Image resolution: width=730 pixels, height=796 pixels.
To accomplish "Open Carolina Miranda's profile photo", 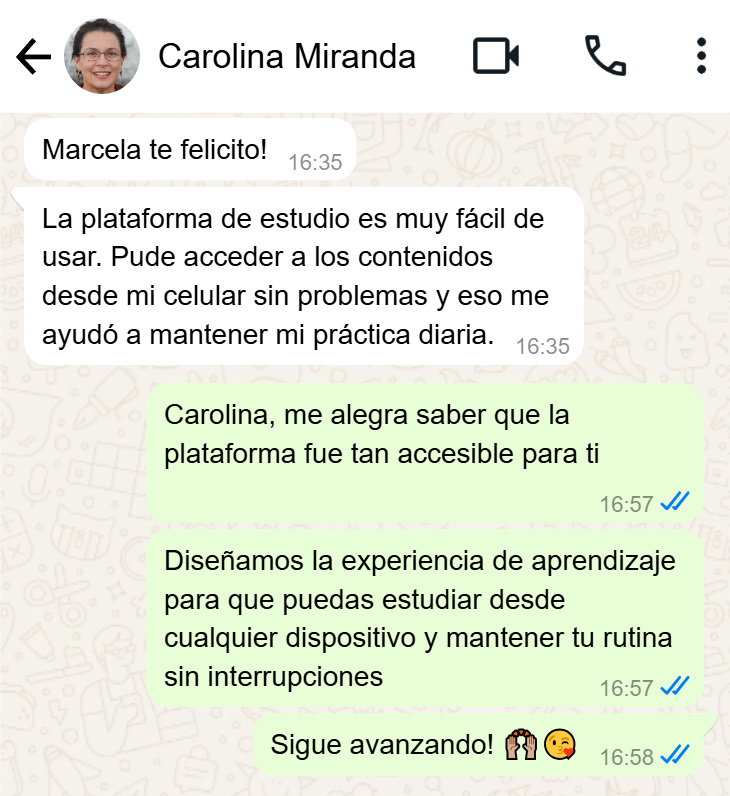I will point(101,56).
